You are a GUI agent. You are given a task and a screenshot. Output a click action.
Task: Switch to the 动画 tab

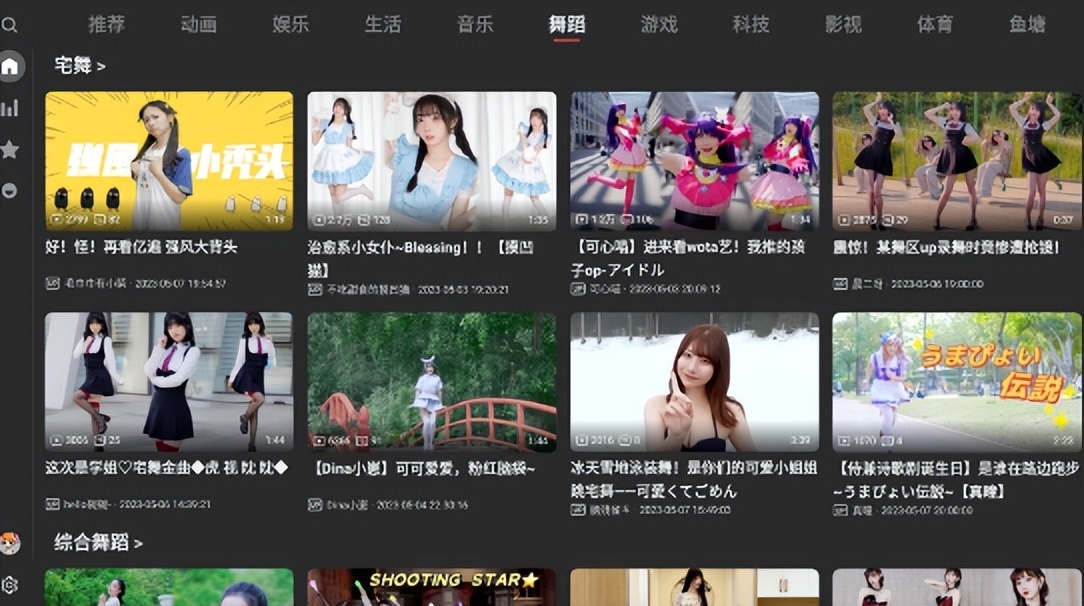(x=198, y=24)
